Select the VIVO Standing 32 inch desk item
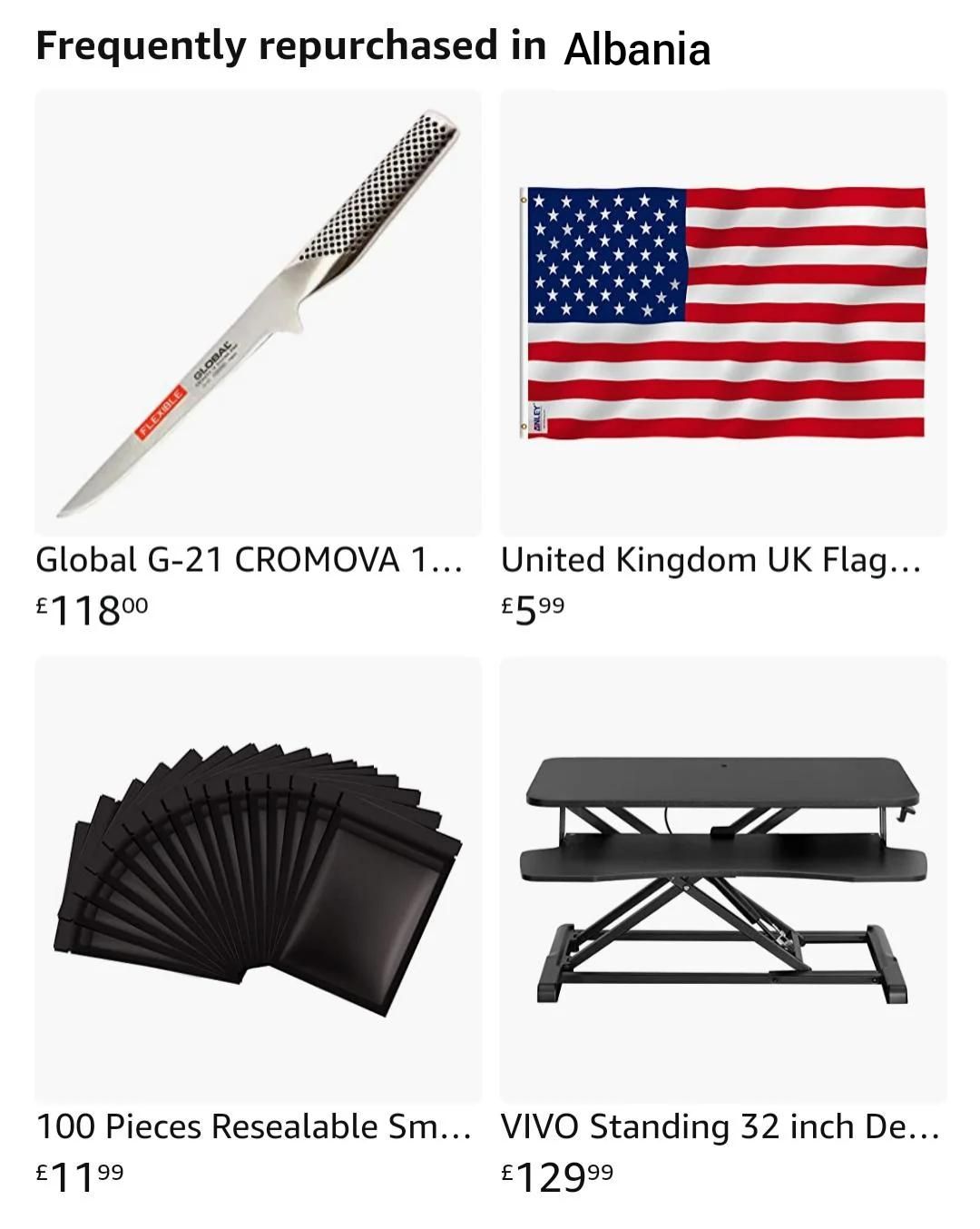980x1229 pixels. pyautogui.click(x=722, y=879)
